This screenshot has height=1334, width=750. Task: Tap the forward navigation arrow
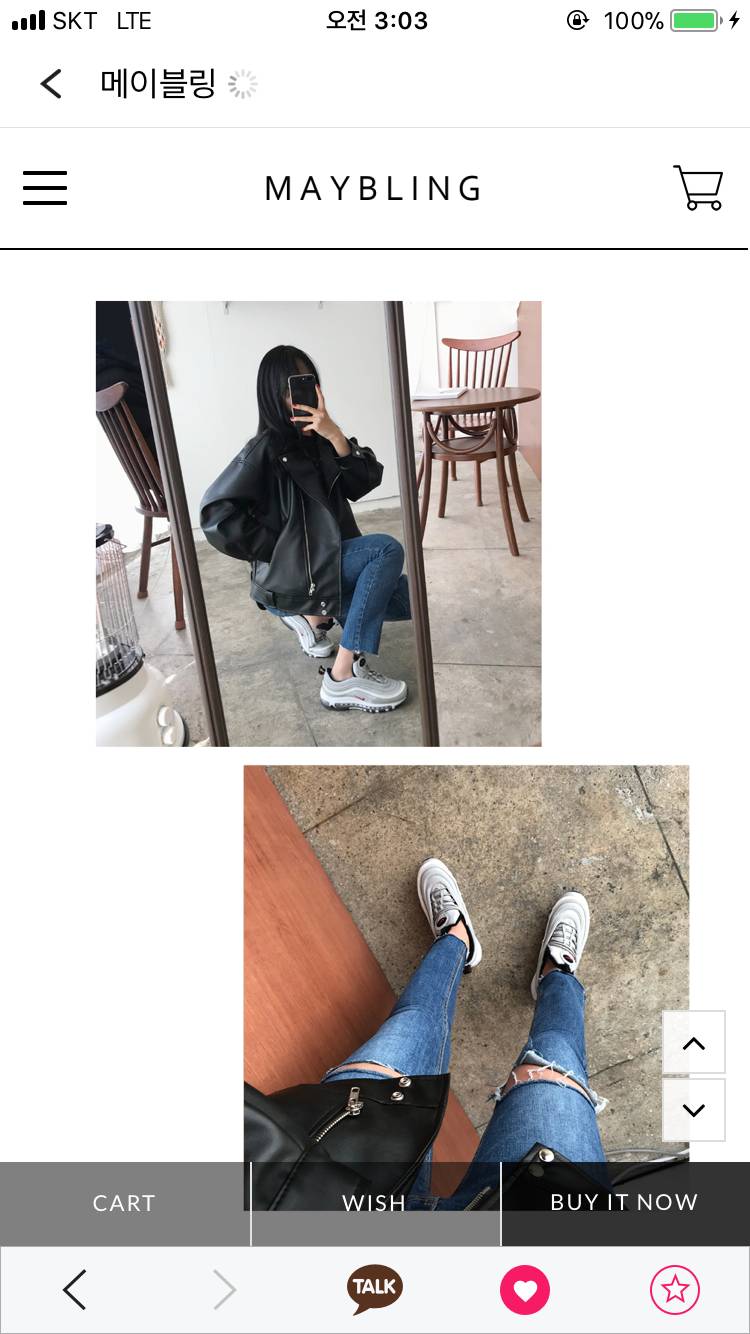tap(224, 1290)
